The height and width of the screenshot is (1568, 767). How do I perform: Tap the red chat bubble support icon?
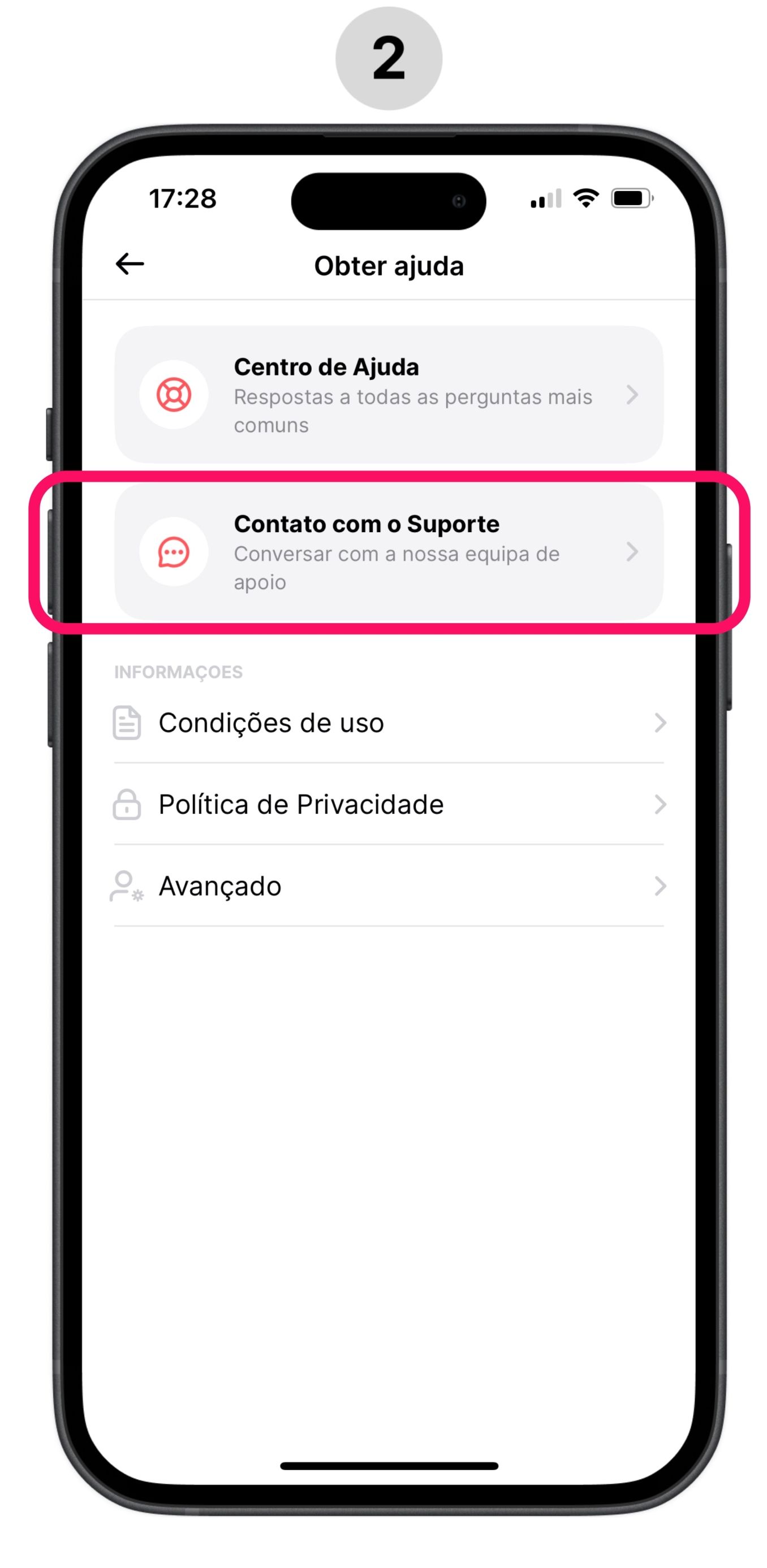pos(175,552)
